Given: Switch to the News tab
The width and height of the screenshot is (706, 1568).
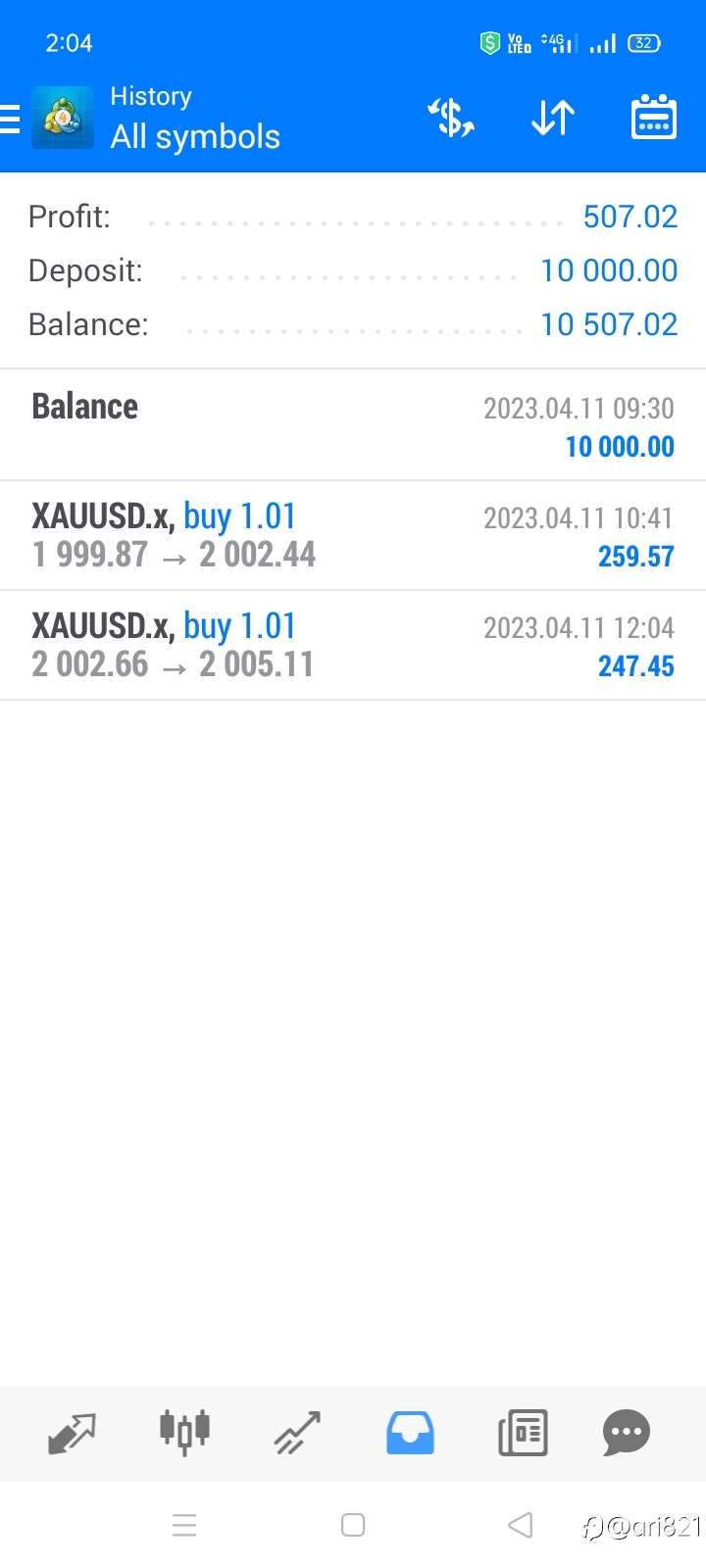Looking at the screenshot, I should 523,1433.
